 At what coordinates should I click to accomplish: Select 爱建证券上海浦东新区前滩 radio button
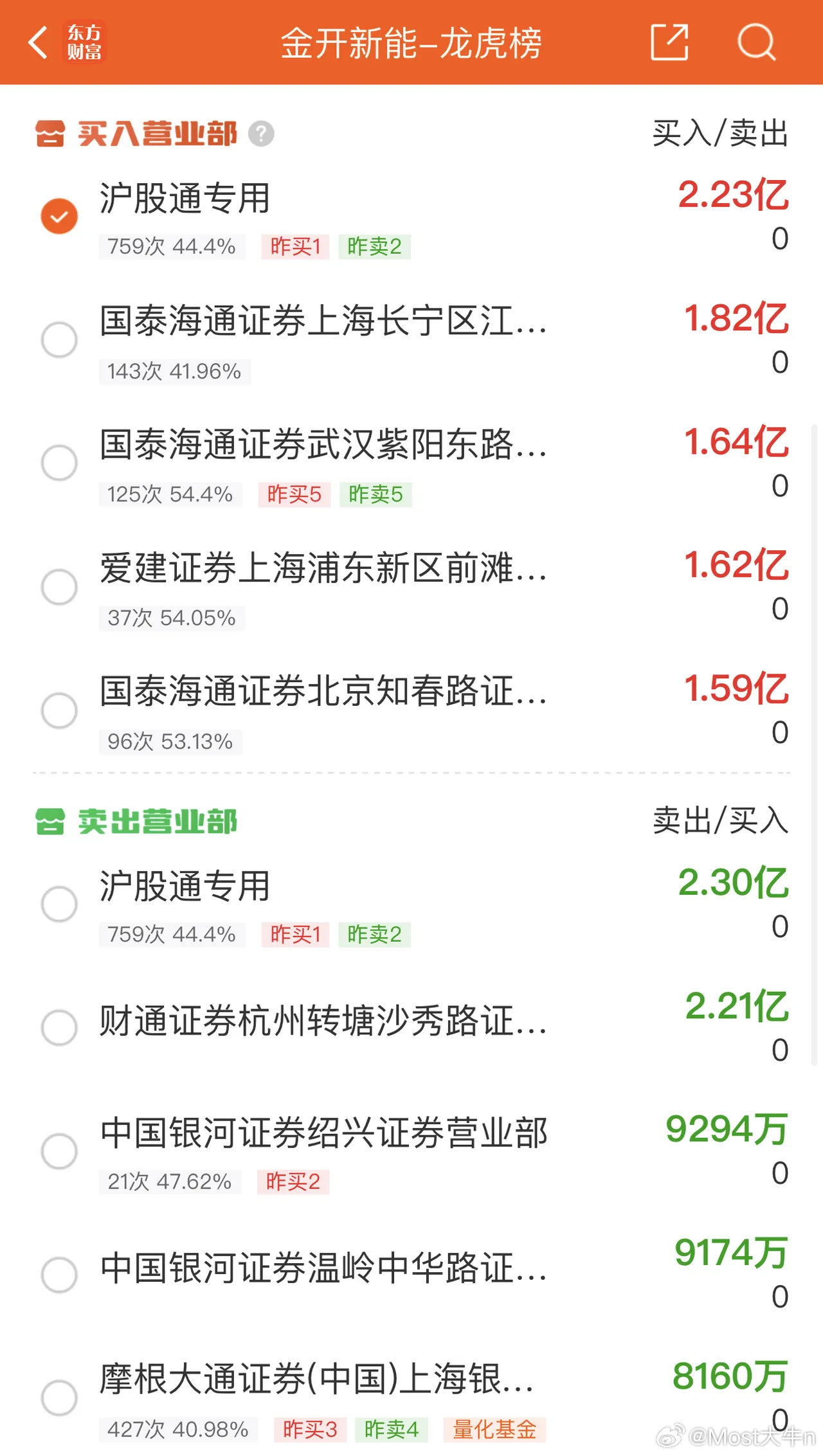(x=59, y=587)
